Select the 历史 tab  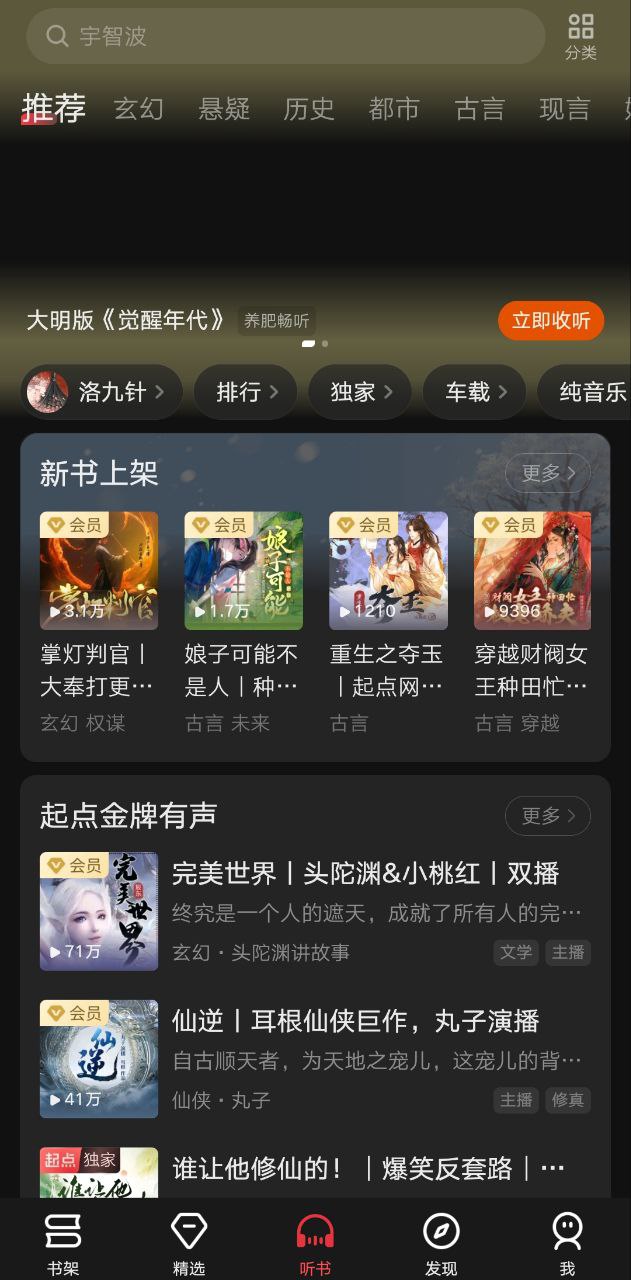click(309, 108)
